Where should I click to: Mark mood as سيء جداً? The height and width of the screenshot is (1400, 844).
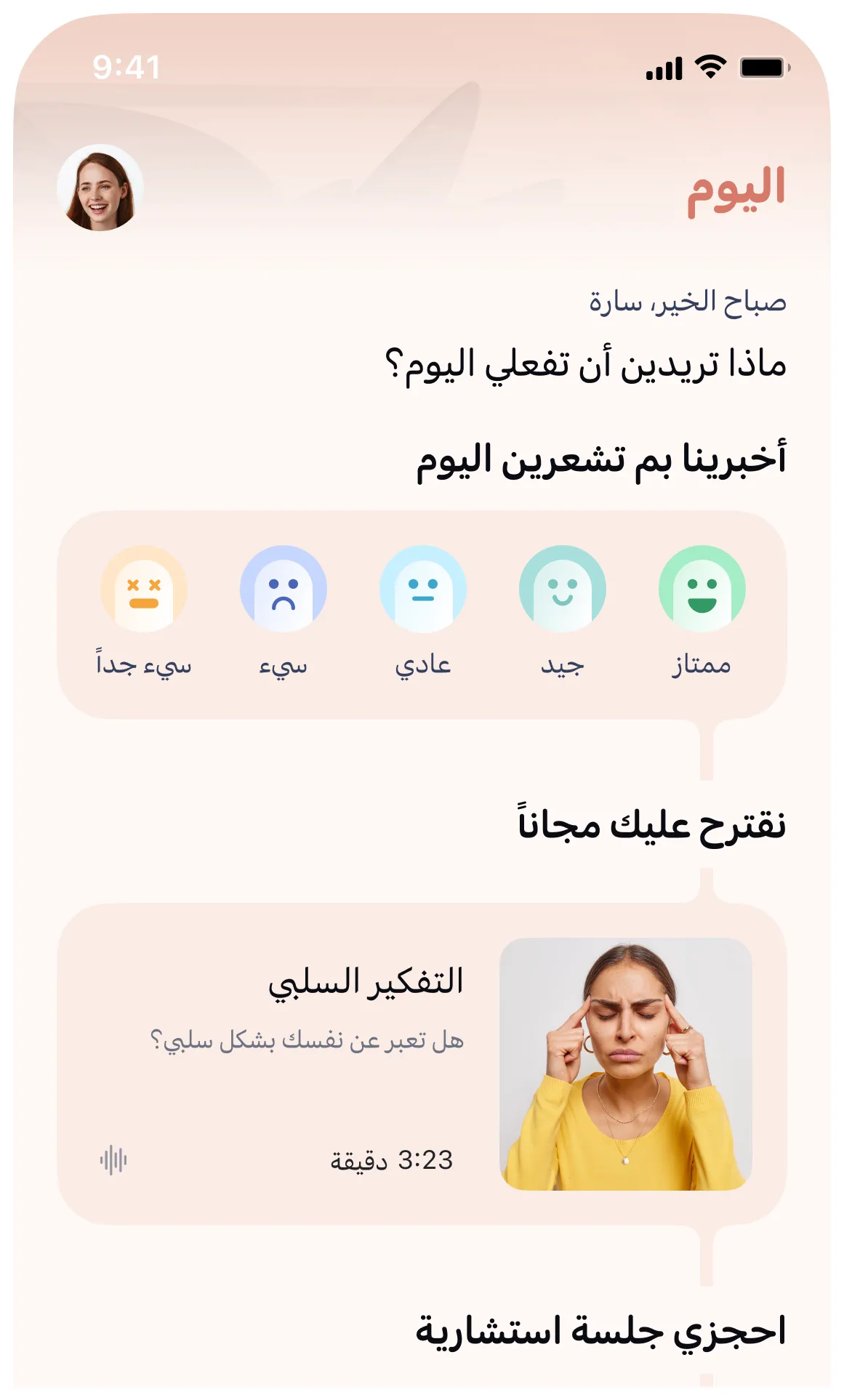pyautogui.click(x=144, y=589)
